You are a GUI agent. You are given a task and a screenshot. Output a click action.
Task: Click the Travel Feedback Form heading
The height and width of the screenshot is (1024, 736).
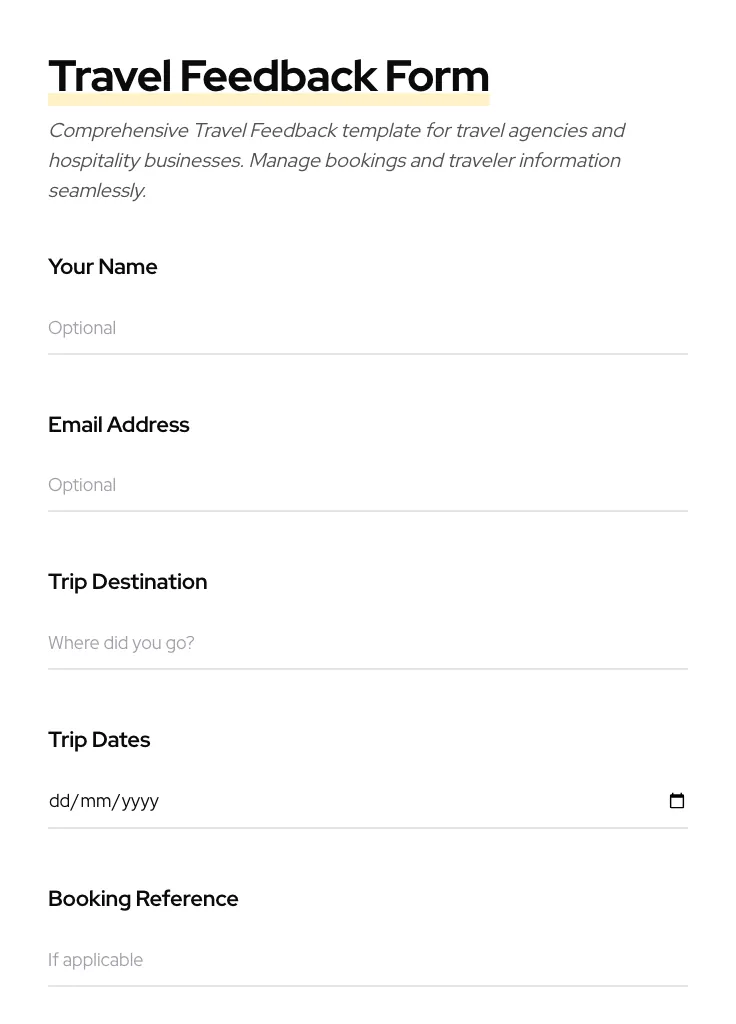(x=268, y=75)
